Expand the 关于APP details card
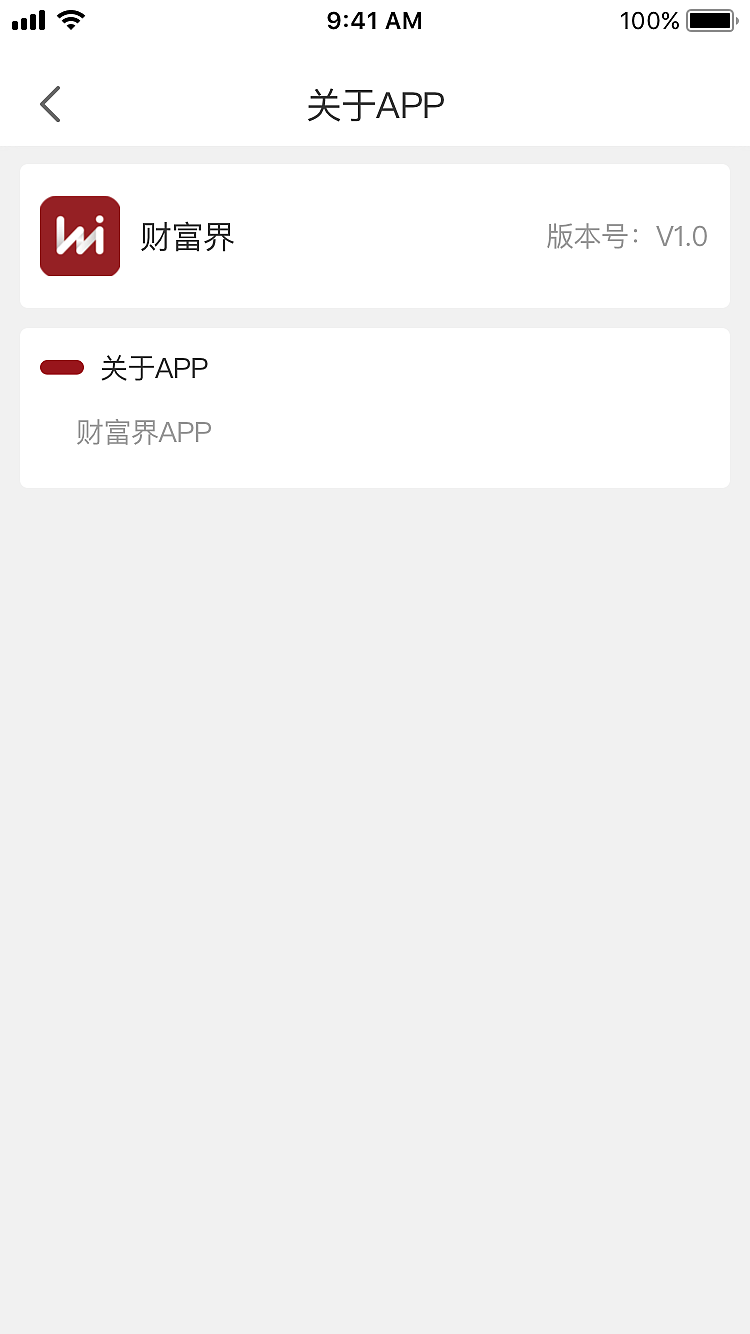The width and height of the screenshot is (750, 1334). (x=375, y=407)
